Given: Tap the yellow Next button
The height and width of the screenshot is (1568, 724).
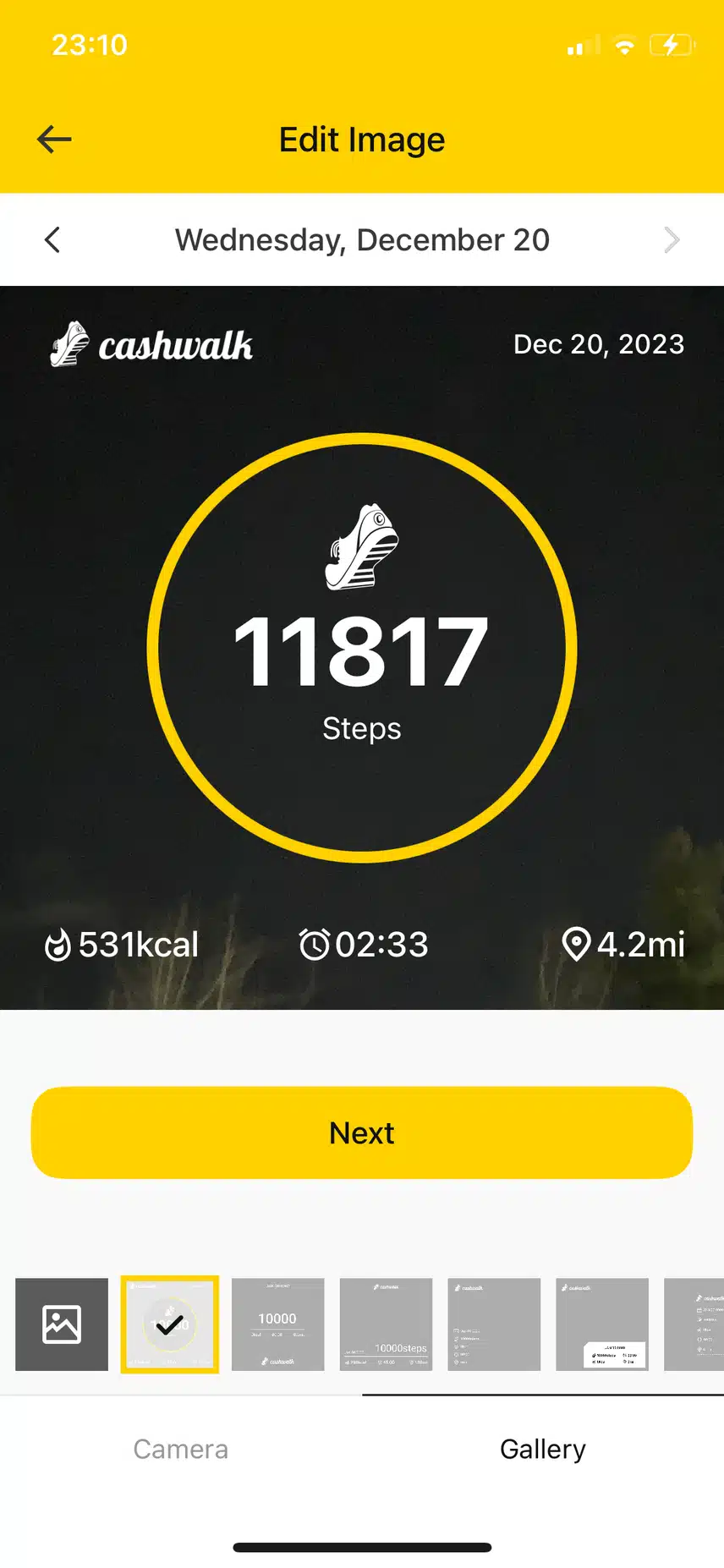Looking at the screenshot, I should [362, 1132].
